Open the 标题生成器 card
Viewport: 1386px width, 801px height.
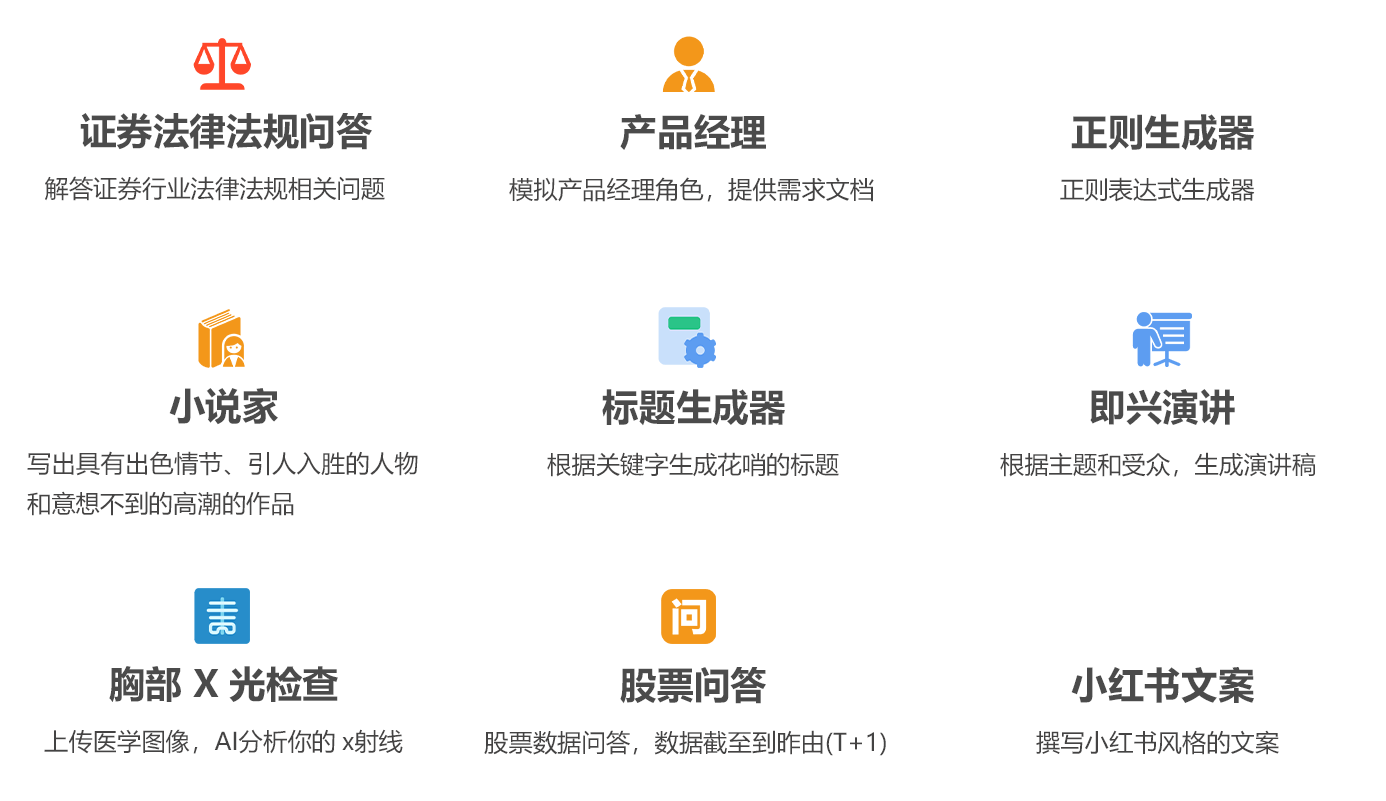point(692,408)
